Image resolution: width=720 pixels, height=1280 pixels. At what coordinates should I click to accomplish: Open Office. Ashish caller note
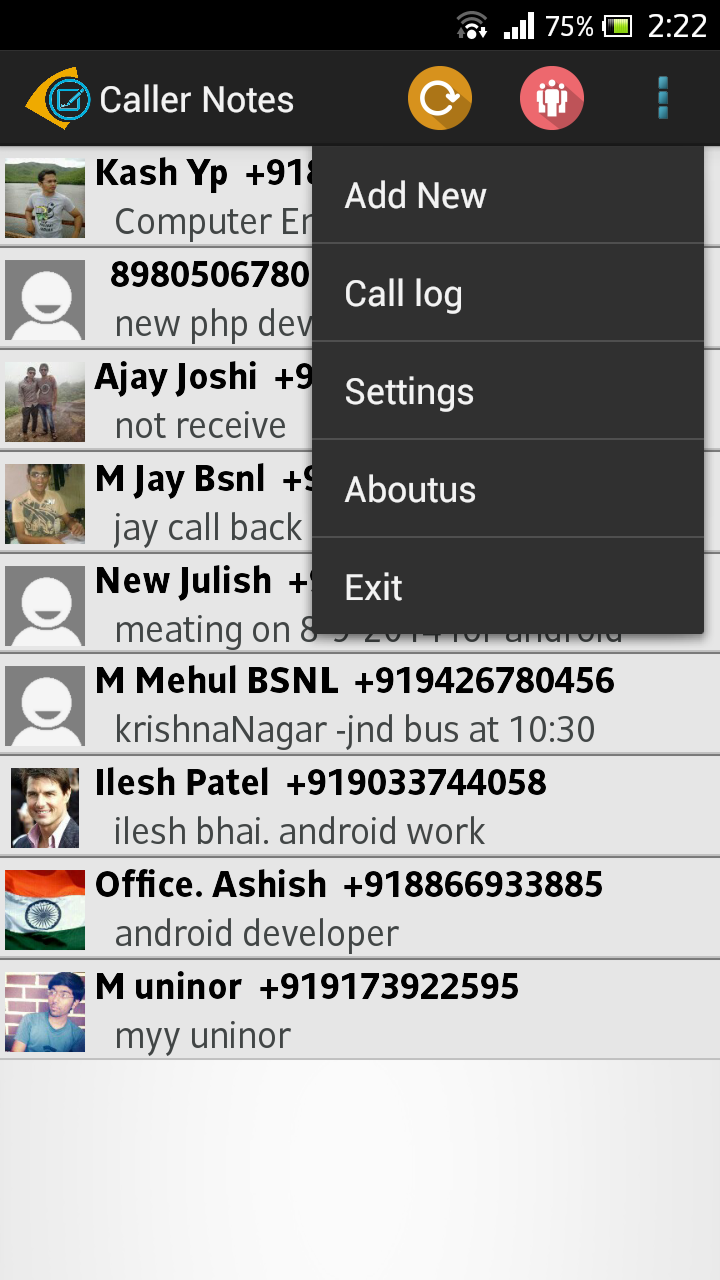click(x=360, y=908)
